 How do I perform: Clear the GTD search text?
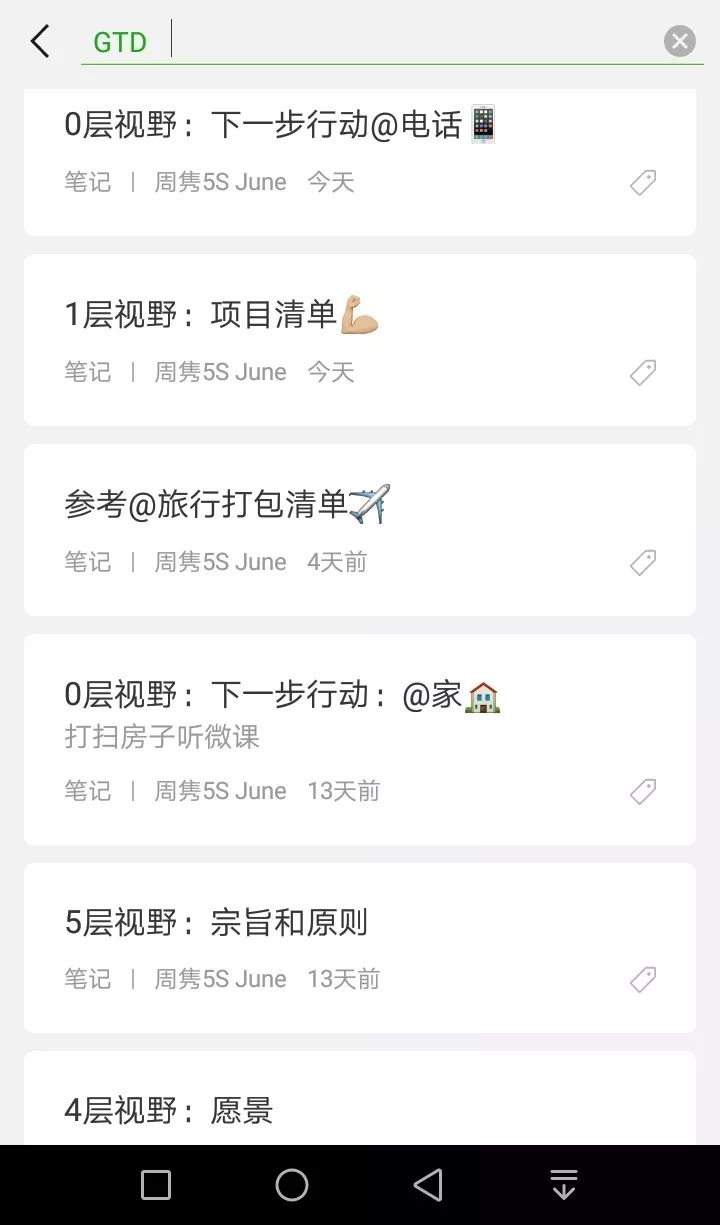click(679, 41)
